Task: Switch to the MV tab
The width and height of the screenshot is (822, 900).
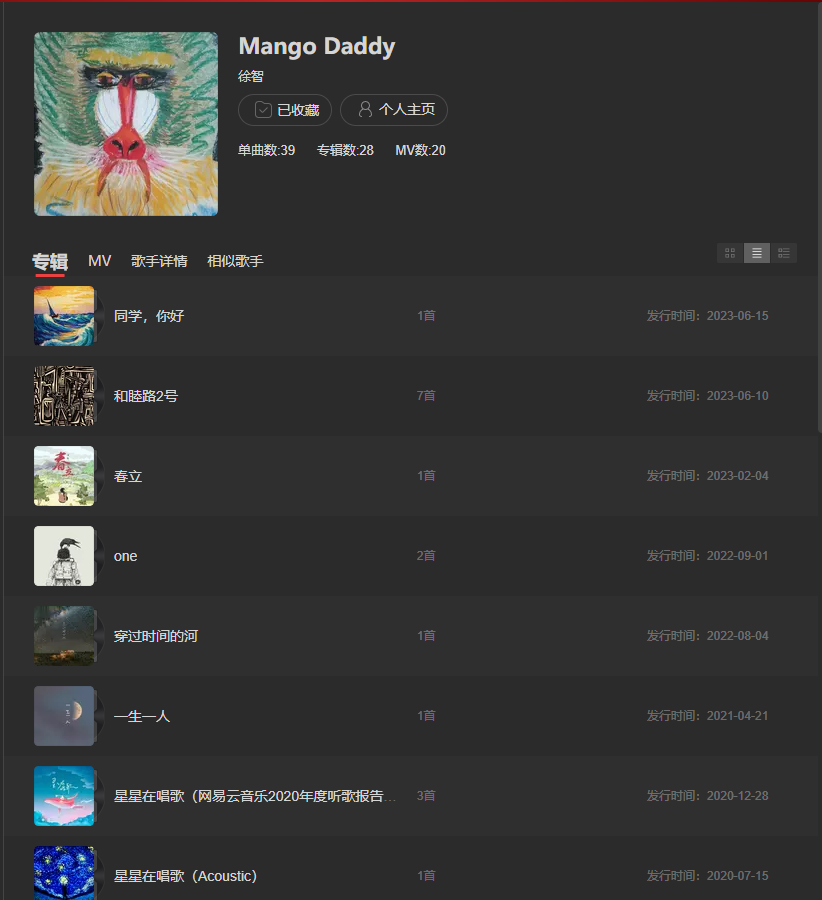Action: click(99, 261)
